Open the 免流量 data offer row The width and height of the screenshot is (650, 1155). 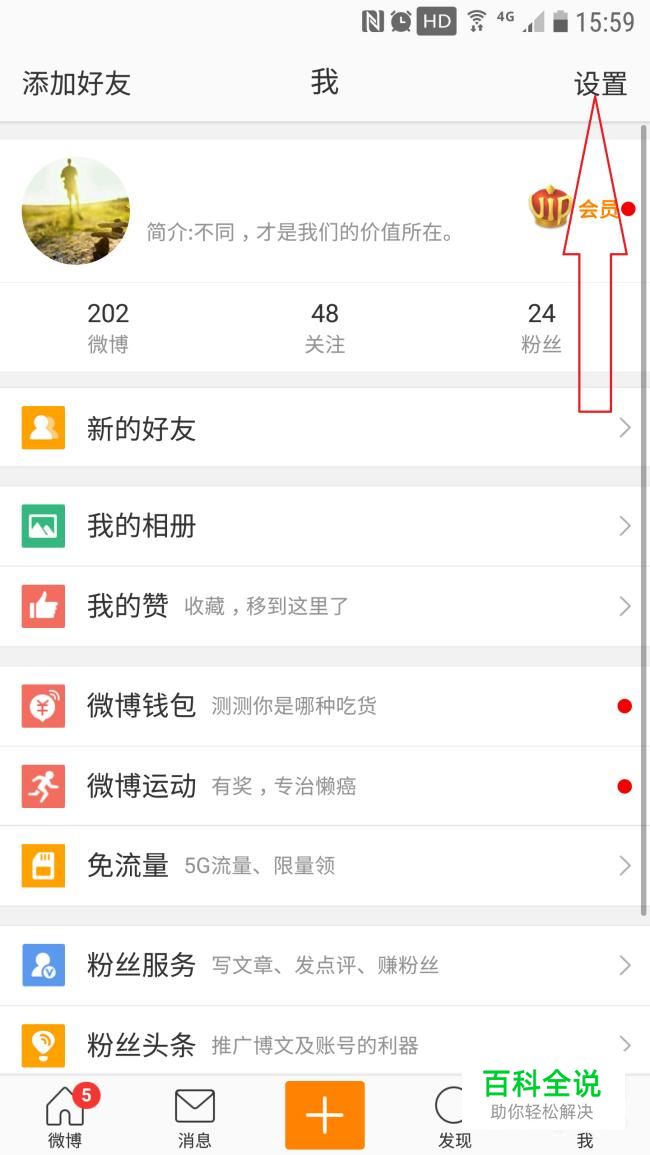point(325,866)
